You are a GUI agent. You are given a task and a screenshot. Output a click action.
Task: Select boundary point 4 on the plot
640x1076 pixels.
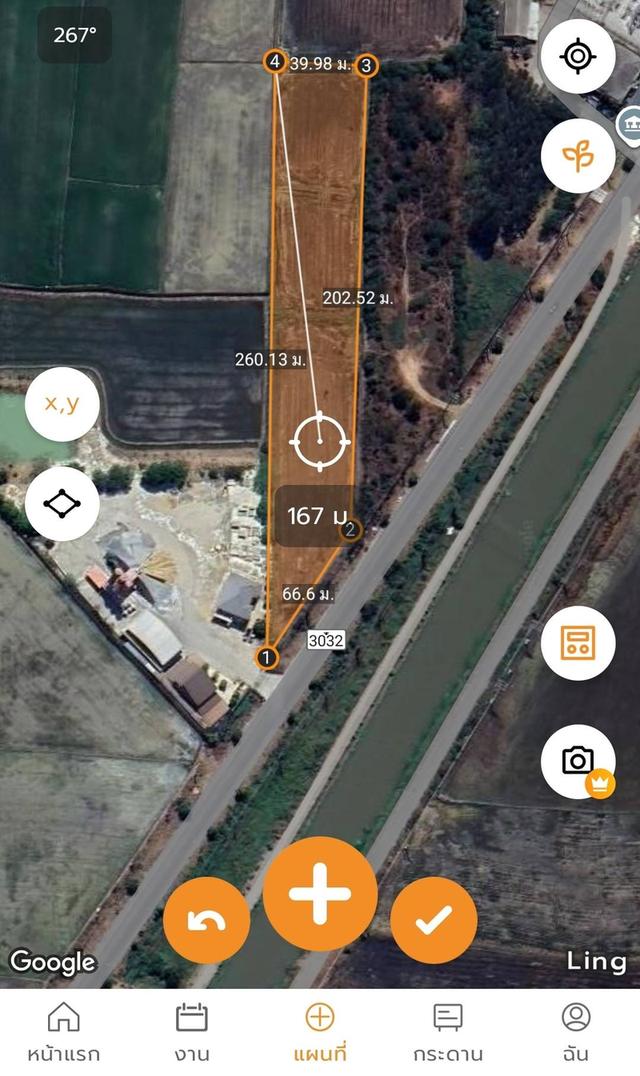click(274, 62)
